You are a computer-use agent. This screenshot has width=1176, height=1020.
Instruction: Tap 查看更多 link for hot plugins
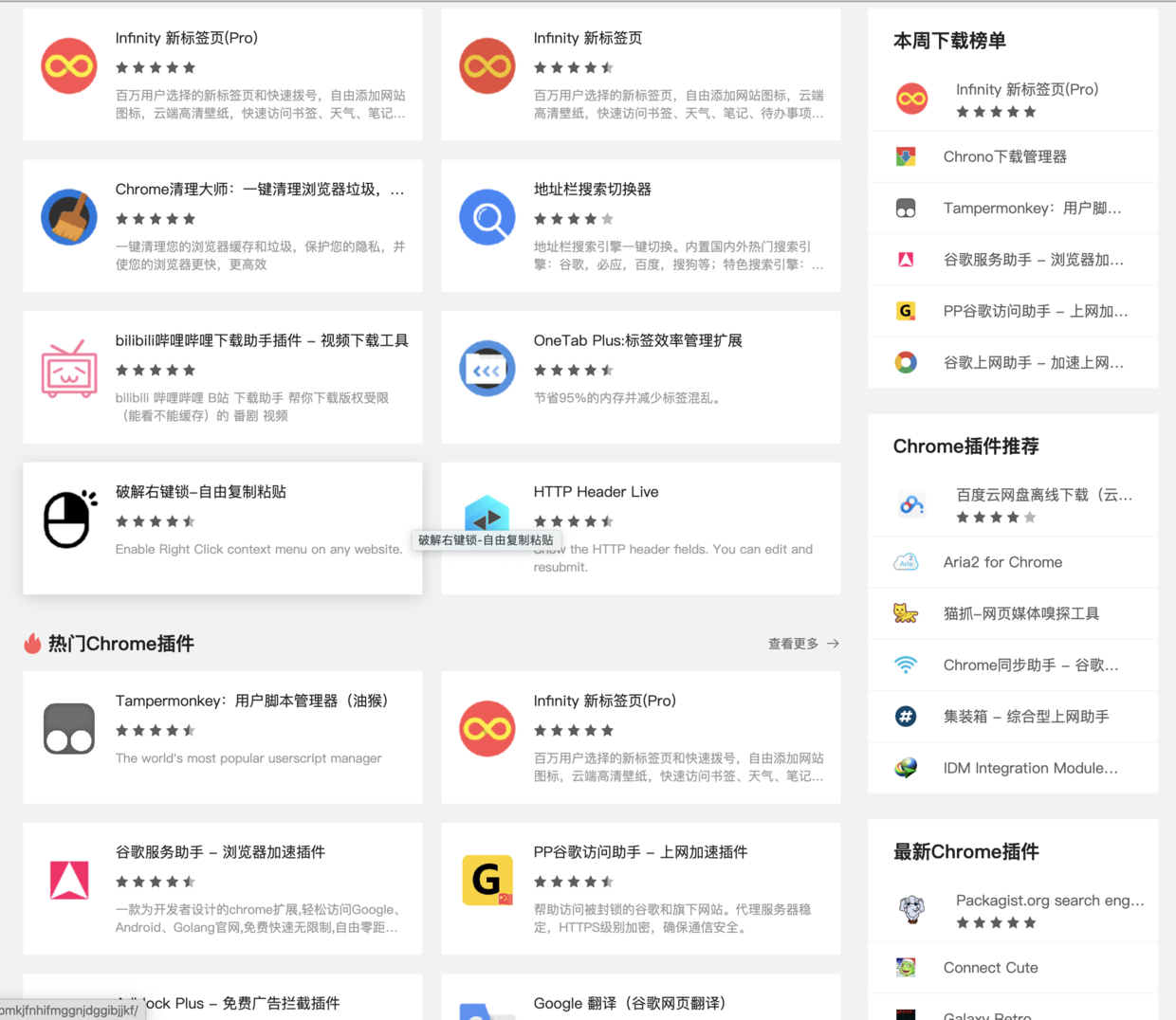click(802, 644)
